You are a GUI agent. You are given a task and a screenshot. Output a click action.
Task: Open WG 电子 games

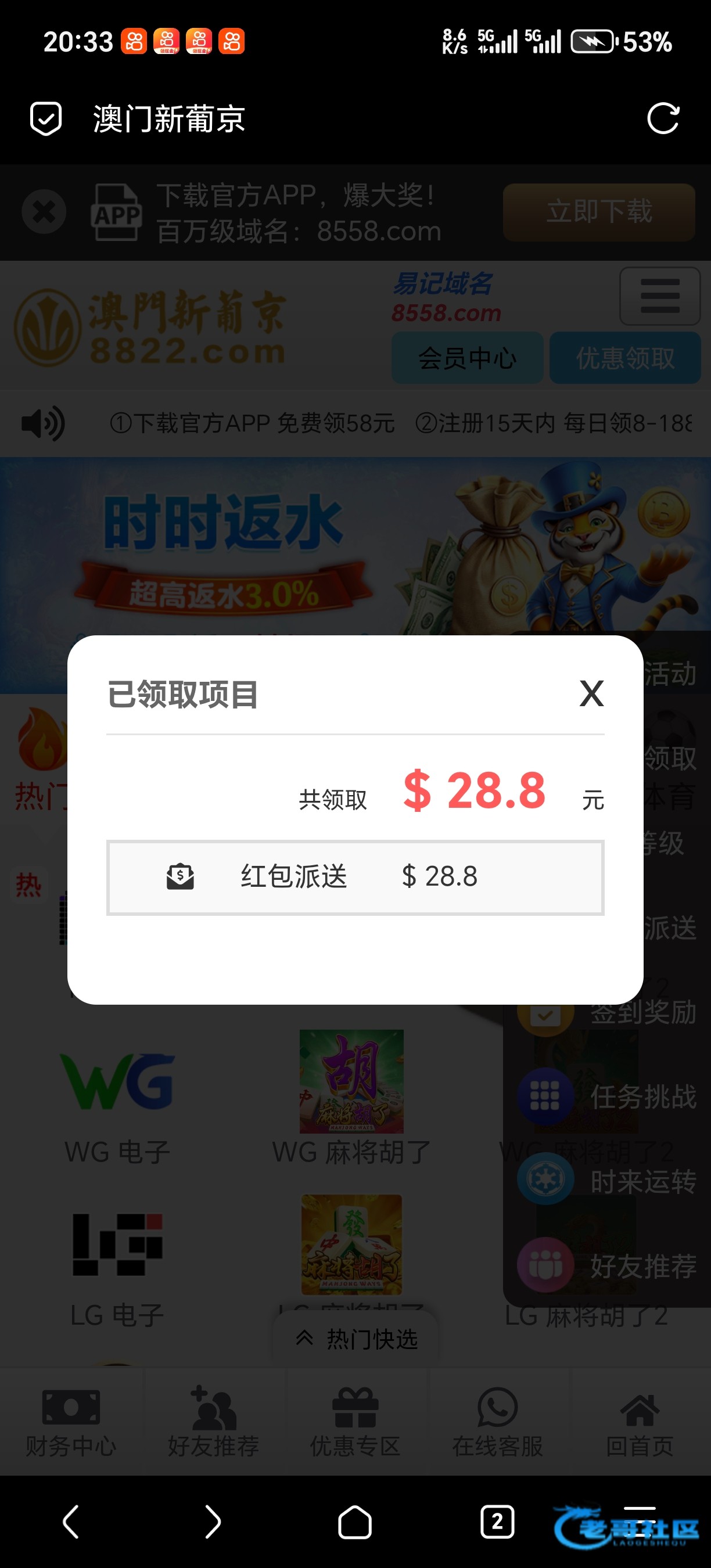click(x=117, y=1102)
